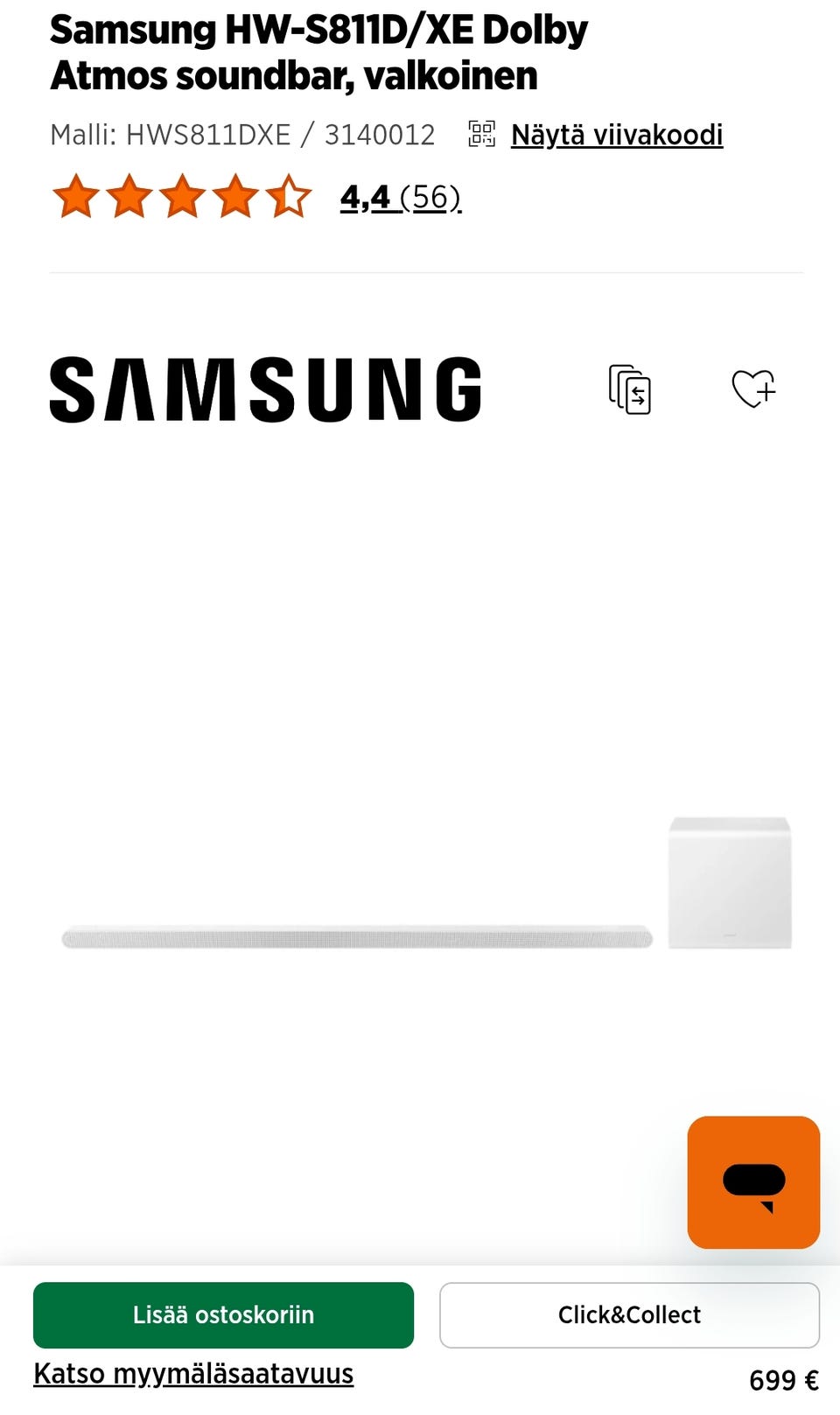Add product to wishlist with heart icon

click(x=754, y=389)
